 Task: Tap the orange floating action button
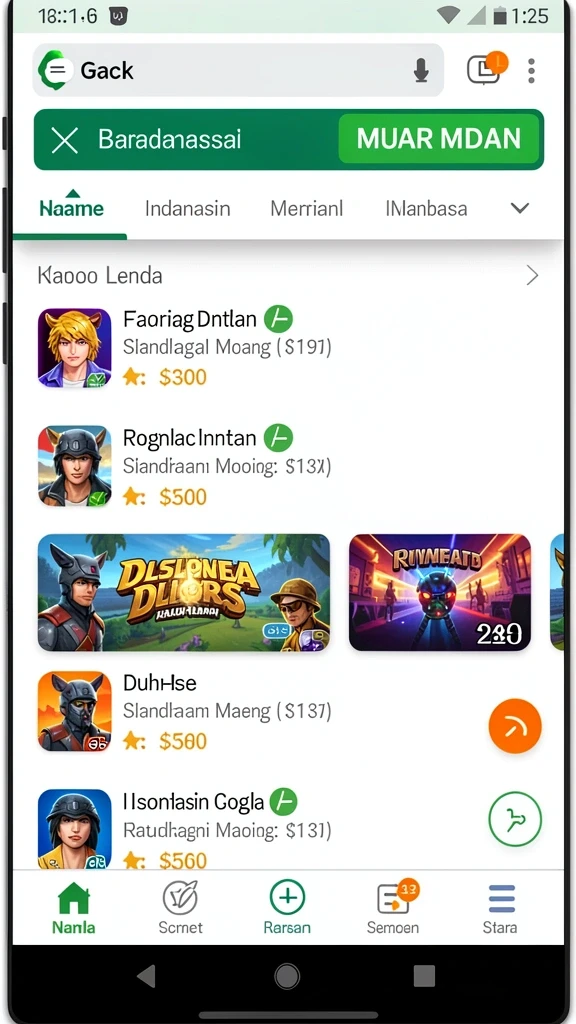[515, 726]
